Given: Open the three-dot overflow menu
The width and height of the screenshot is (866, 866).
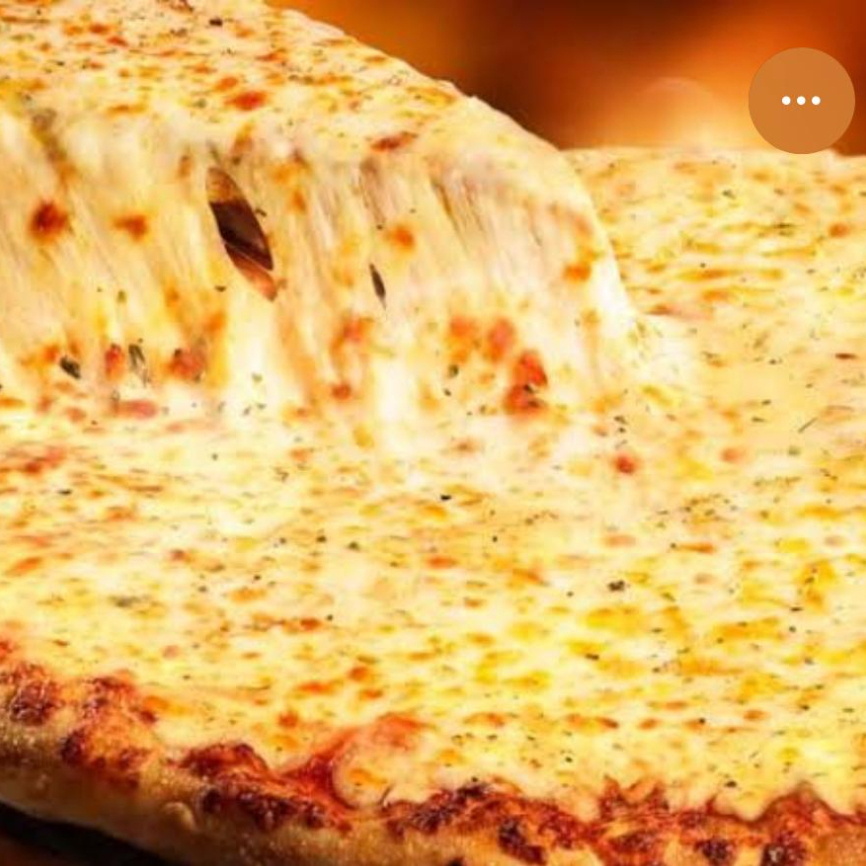Looking at the screenshot, I should click(x=801, y=100).
